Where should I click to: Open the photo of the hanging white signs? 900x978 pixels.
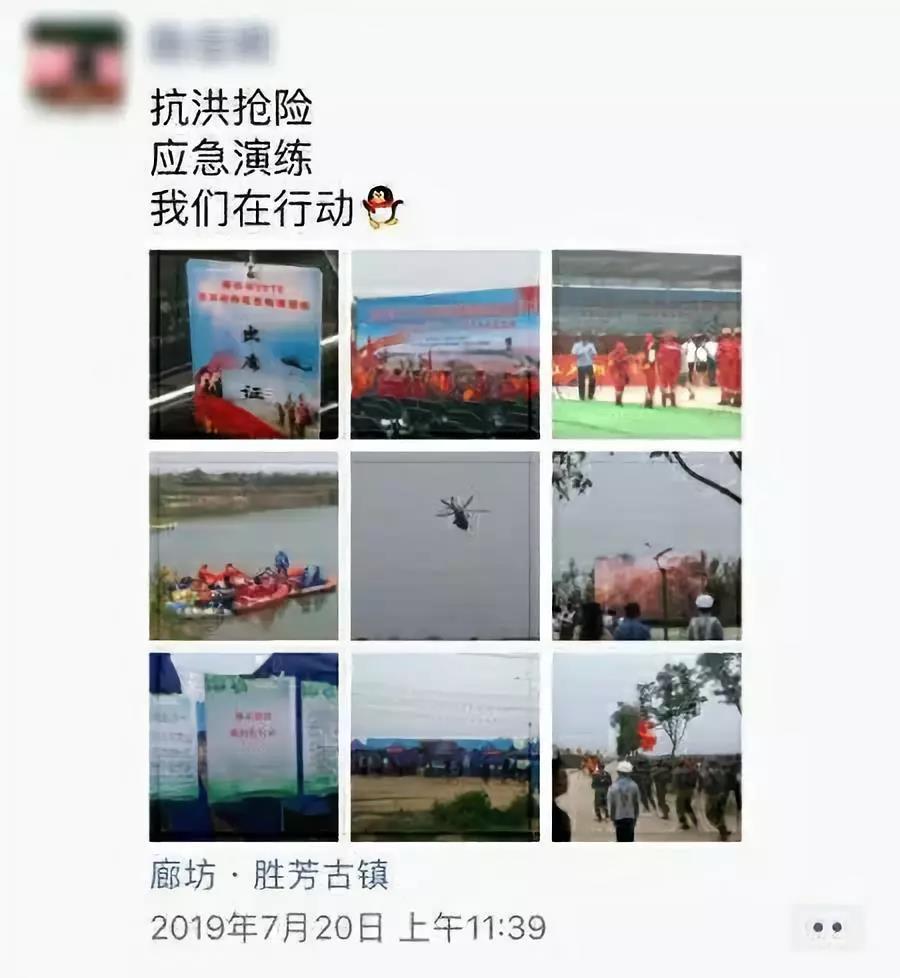[x=244, y=746]
